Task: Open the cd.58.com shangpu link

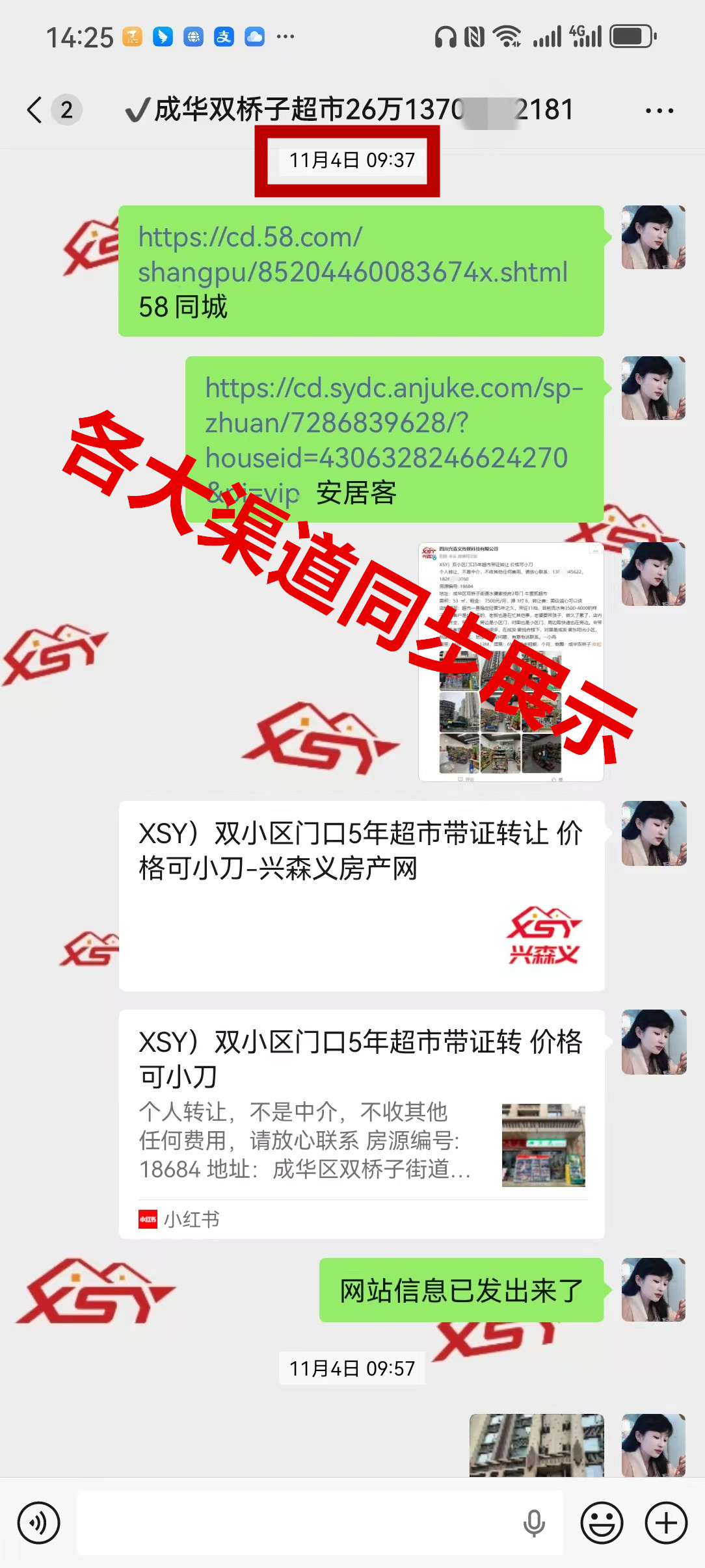Action: click(352, 255)
